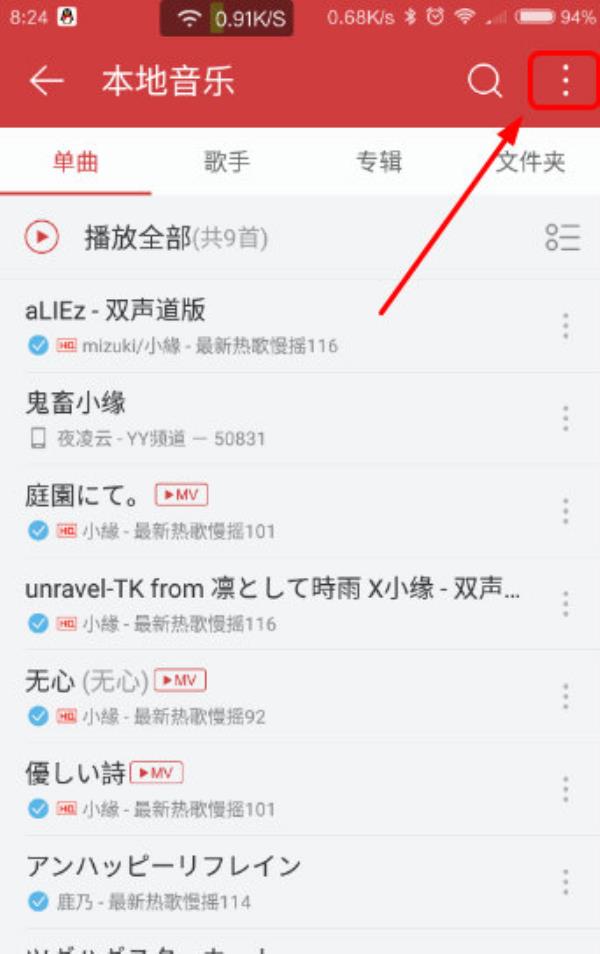This screenshot has height=954, width=600.
Task: Watch the MV for 无心
Action: (x=179, y=680)
